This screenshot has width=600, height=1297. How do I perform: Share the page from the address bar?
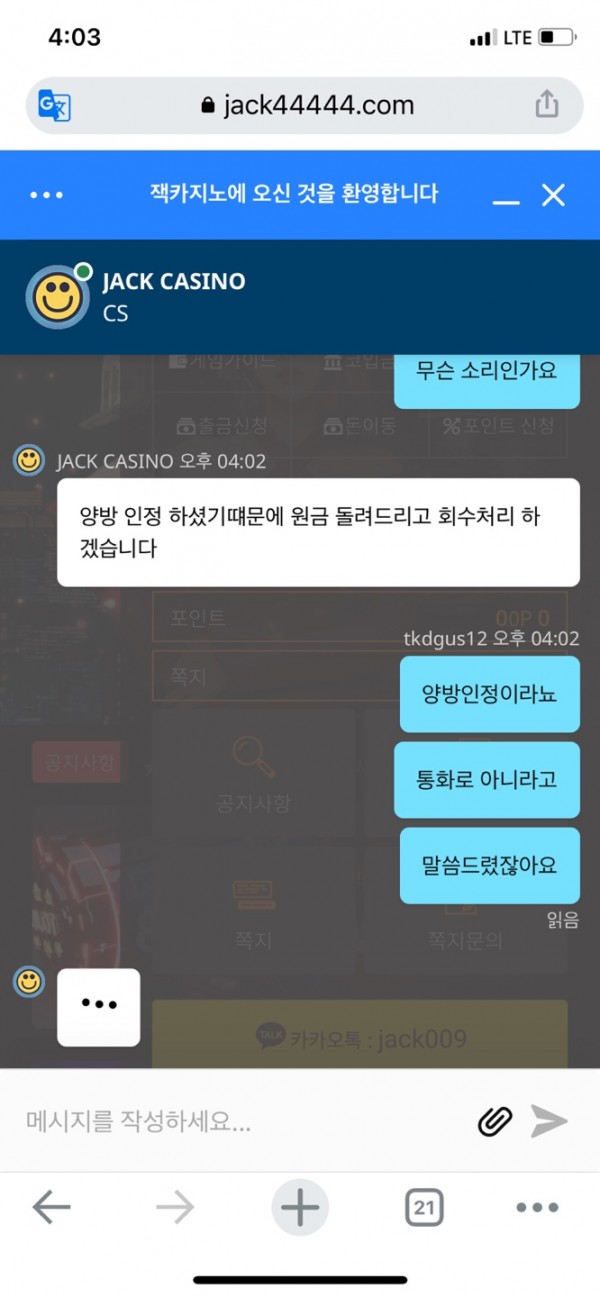coord(546,104)
